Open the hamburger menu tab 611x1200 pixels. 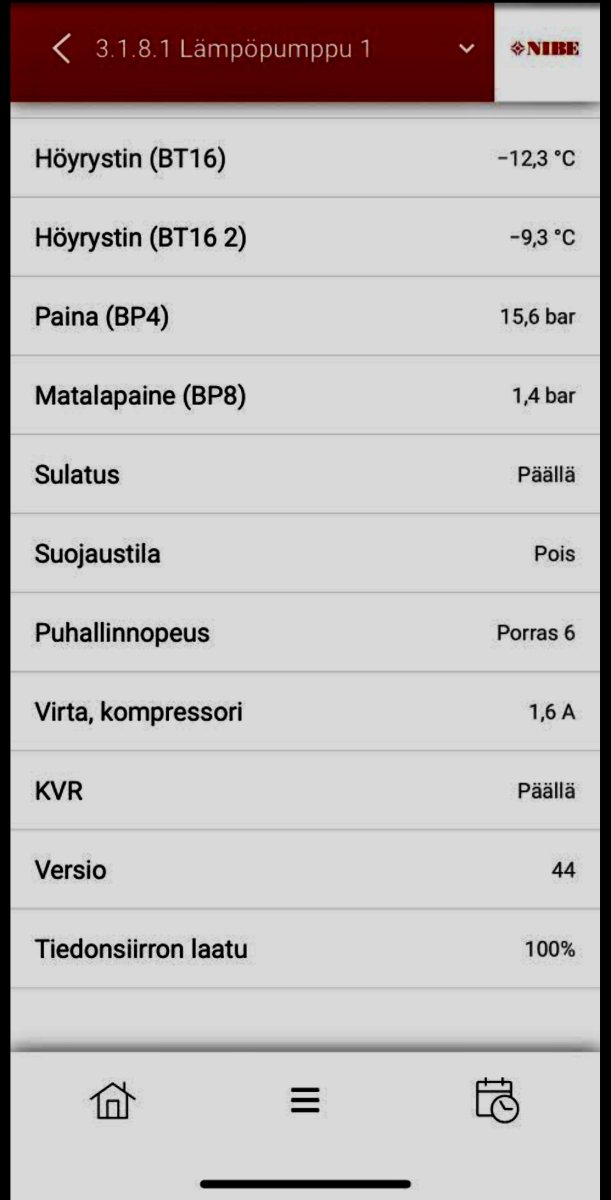pos(305,1100)
